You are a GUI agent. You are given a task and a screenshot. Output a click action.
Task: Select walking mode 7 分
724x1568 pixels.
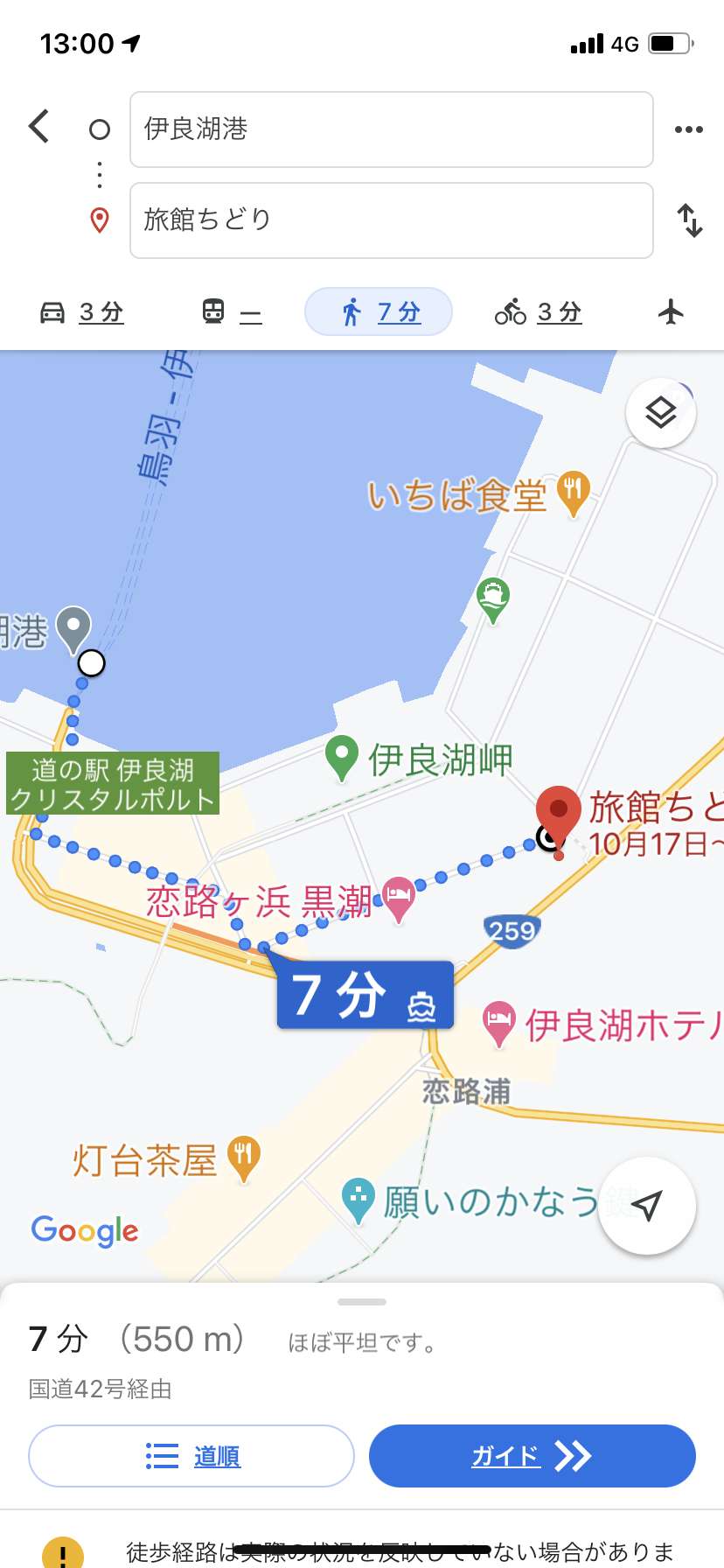[379, 311]
